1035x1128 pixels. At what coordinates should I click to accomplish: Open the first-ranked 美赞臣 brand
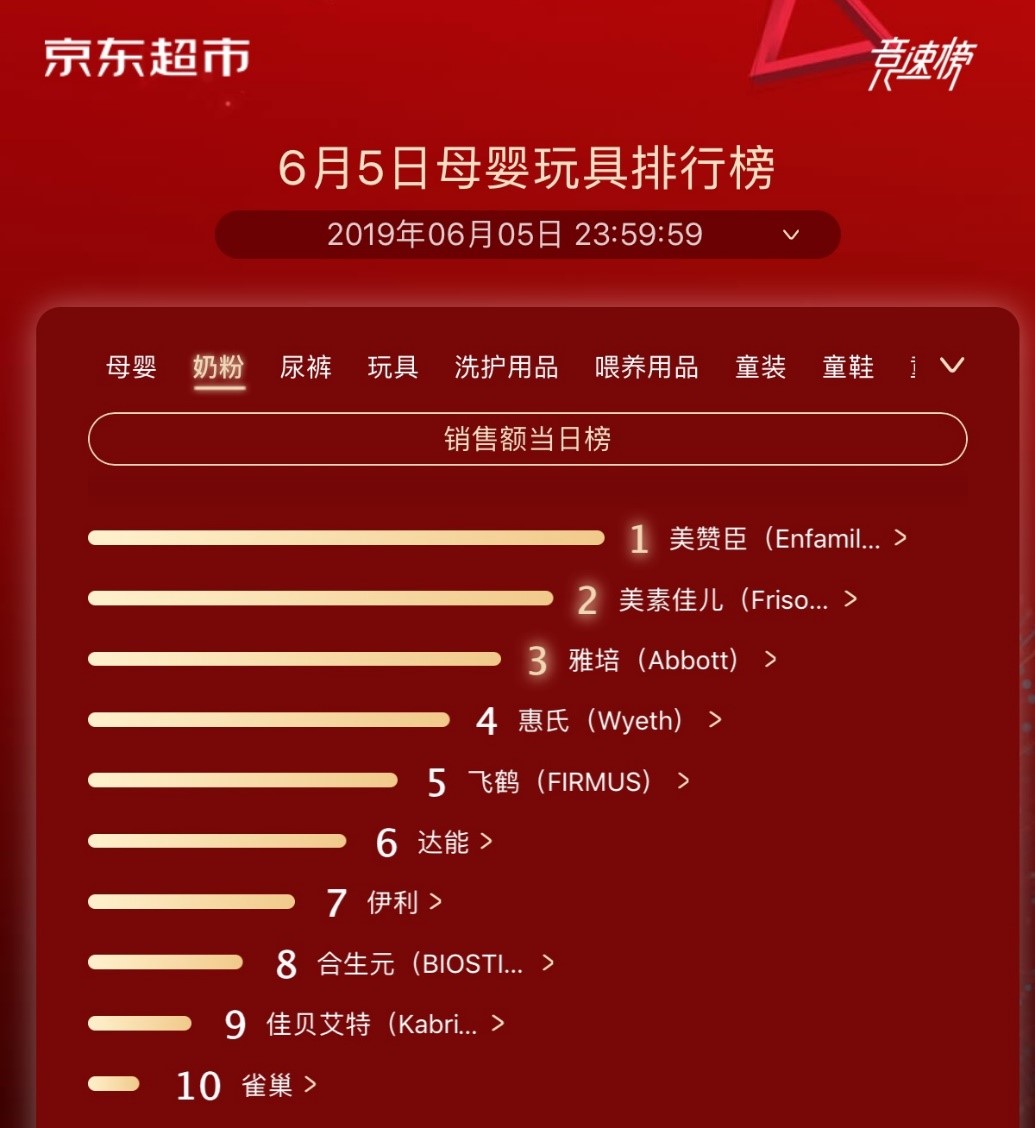[x=767, y=538]
